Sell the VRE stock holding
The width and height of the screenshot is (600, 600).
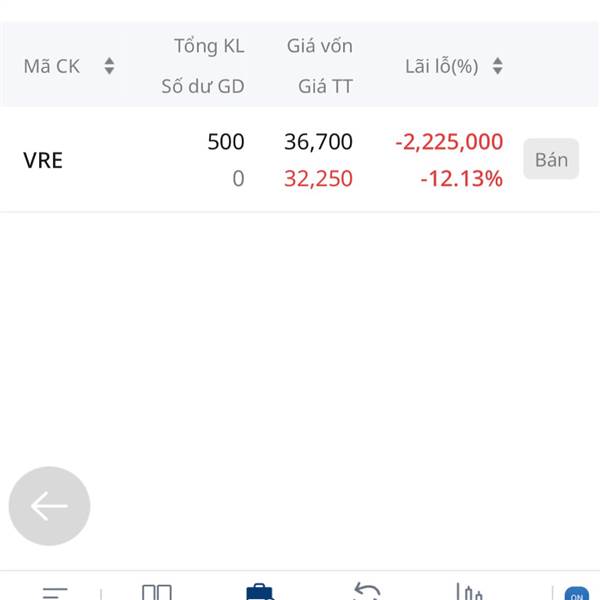(550, 160)
